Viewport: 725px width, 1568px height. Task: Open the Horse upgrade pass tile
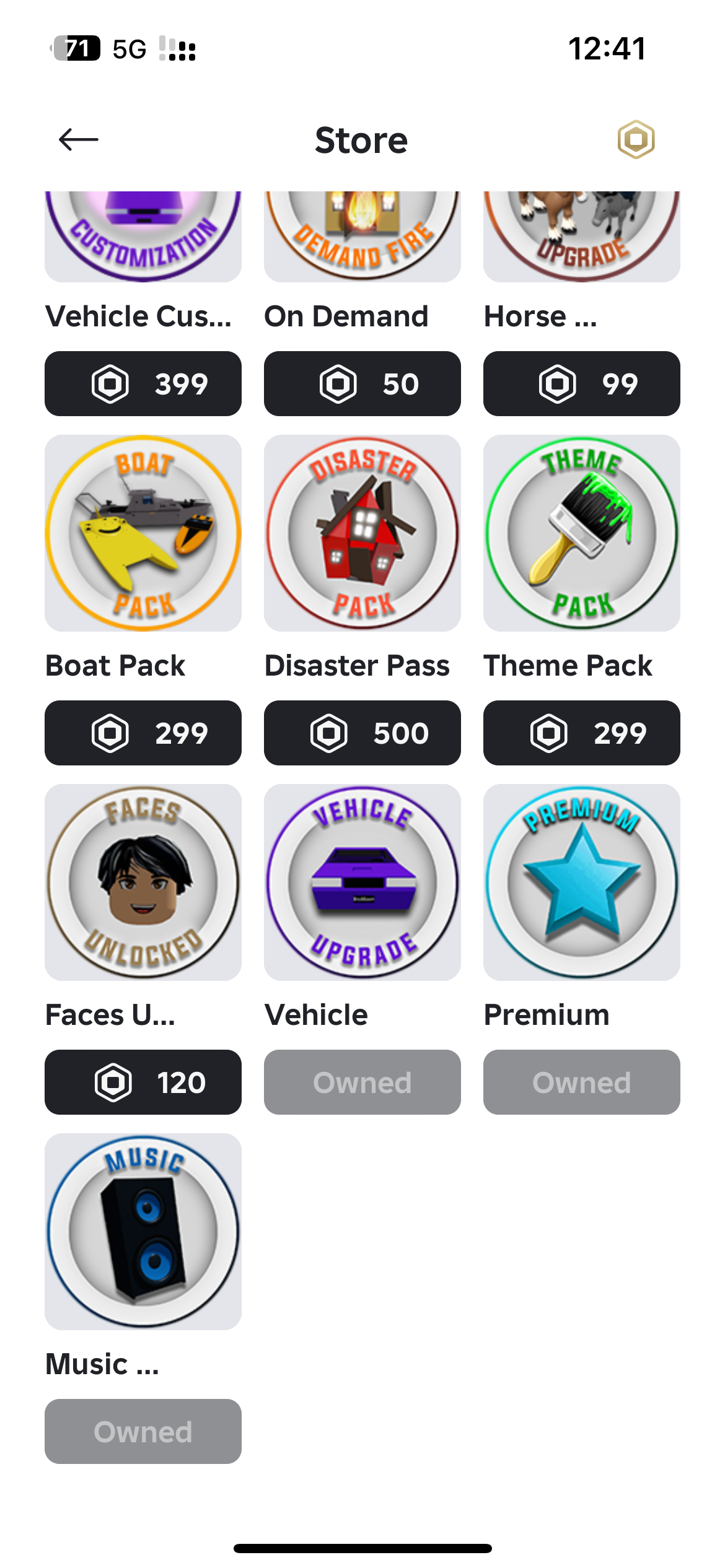[x=582, y=237]
